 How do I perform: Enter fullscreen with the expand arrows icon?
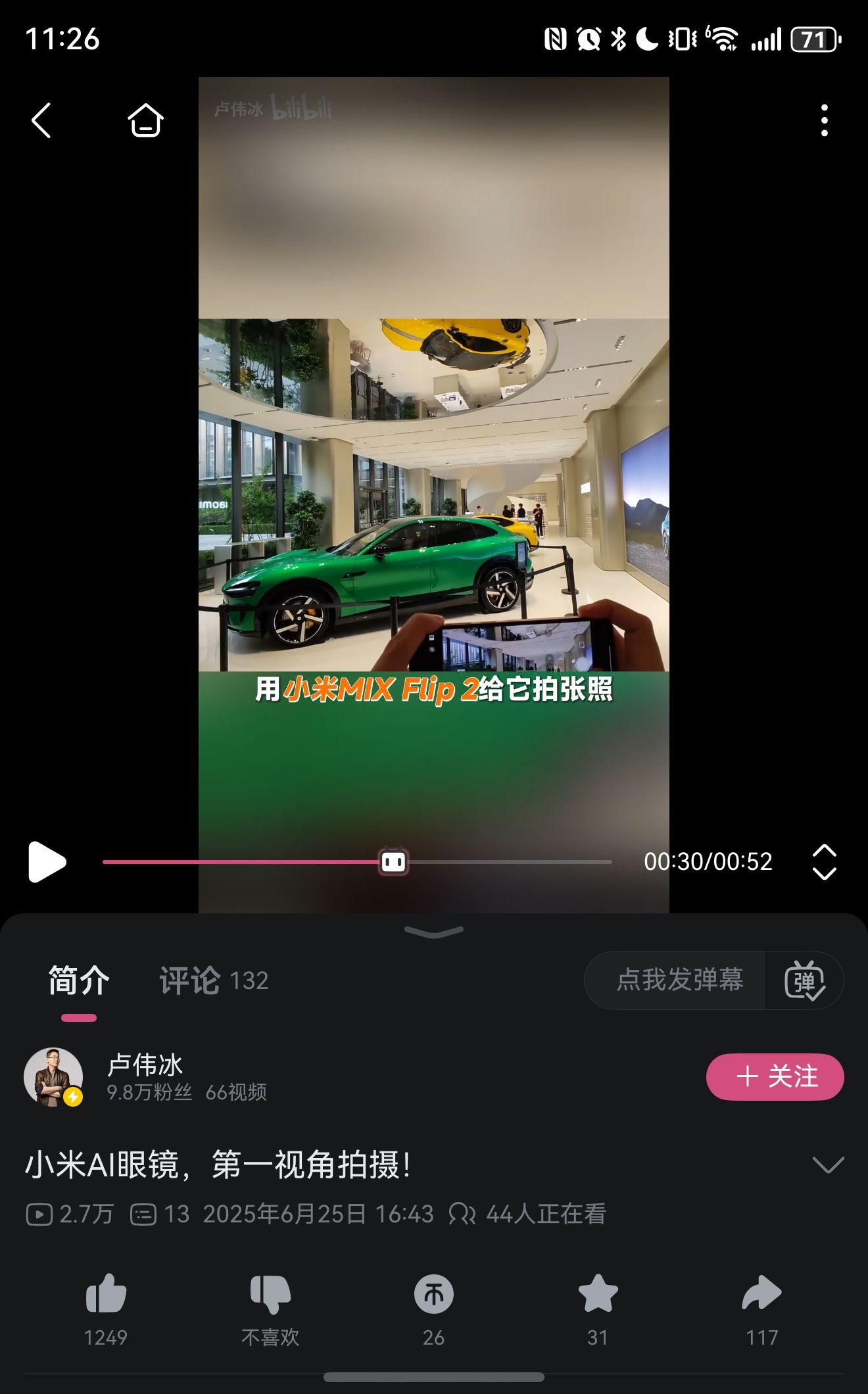[824, 861]
